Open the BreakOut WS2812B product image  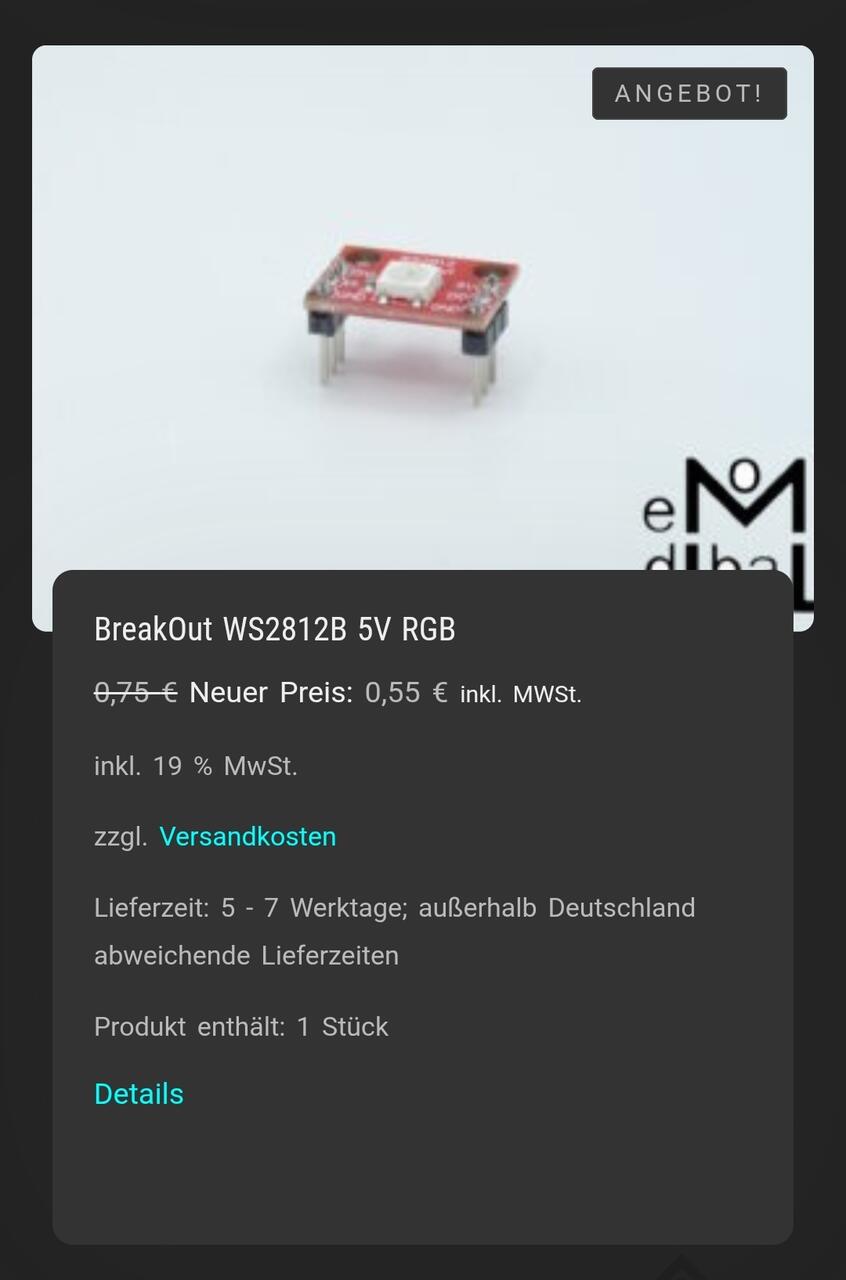click(410, 320)
